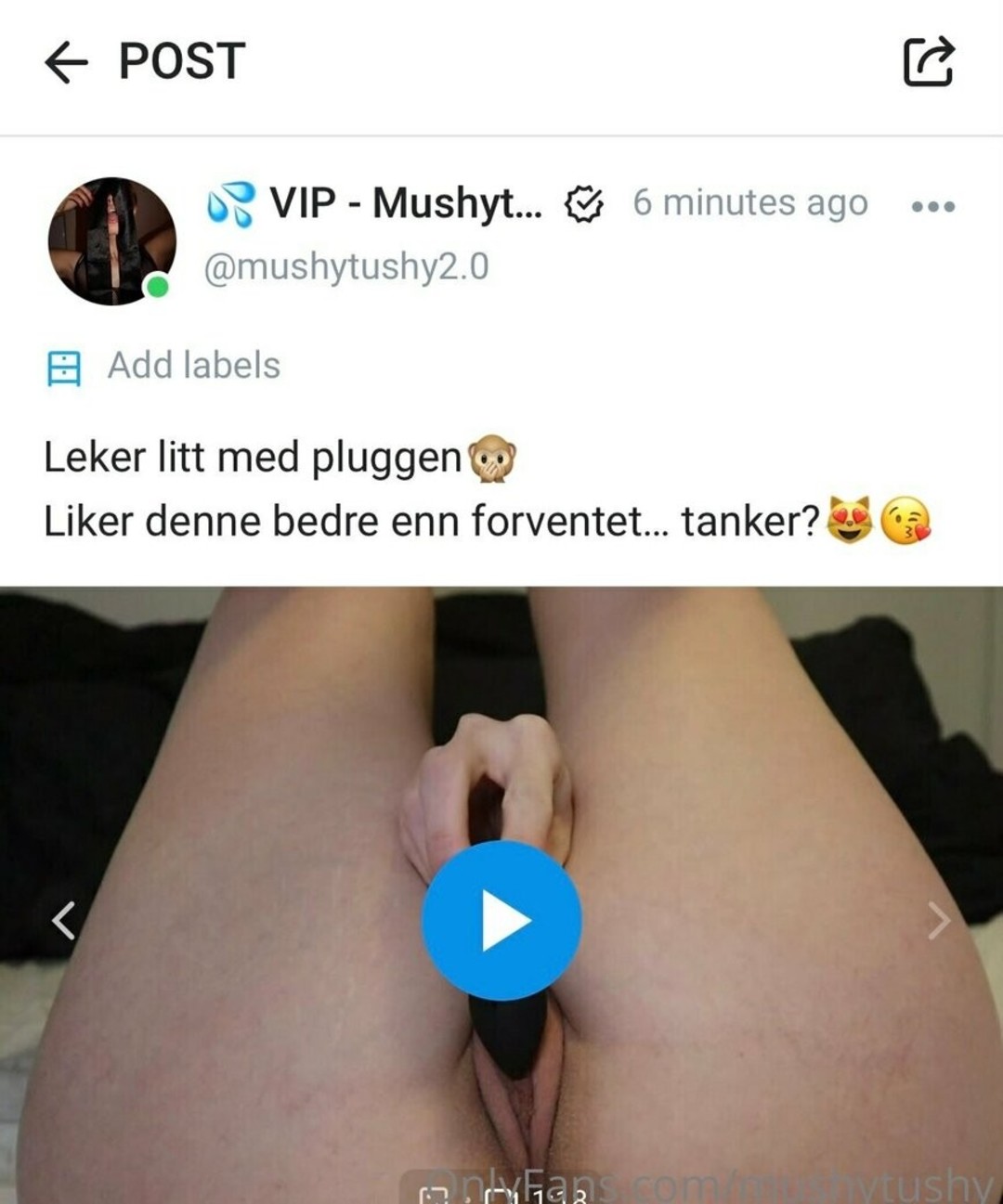Play the video in the post
Image resolution: width=1003 pixels, height=1204 pixels.
click(501, 921)
